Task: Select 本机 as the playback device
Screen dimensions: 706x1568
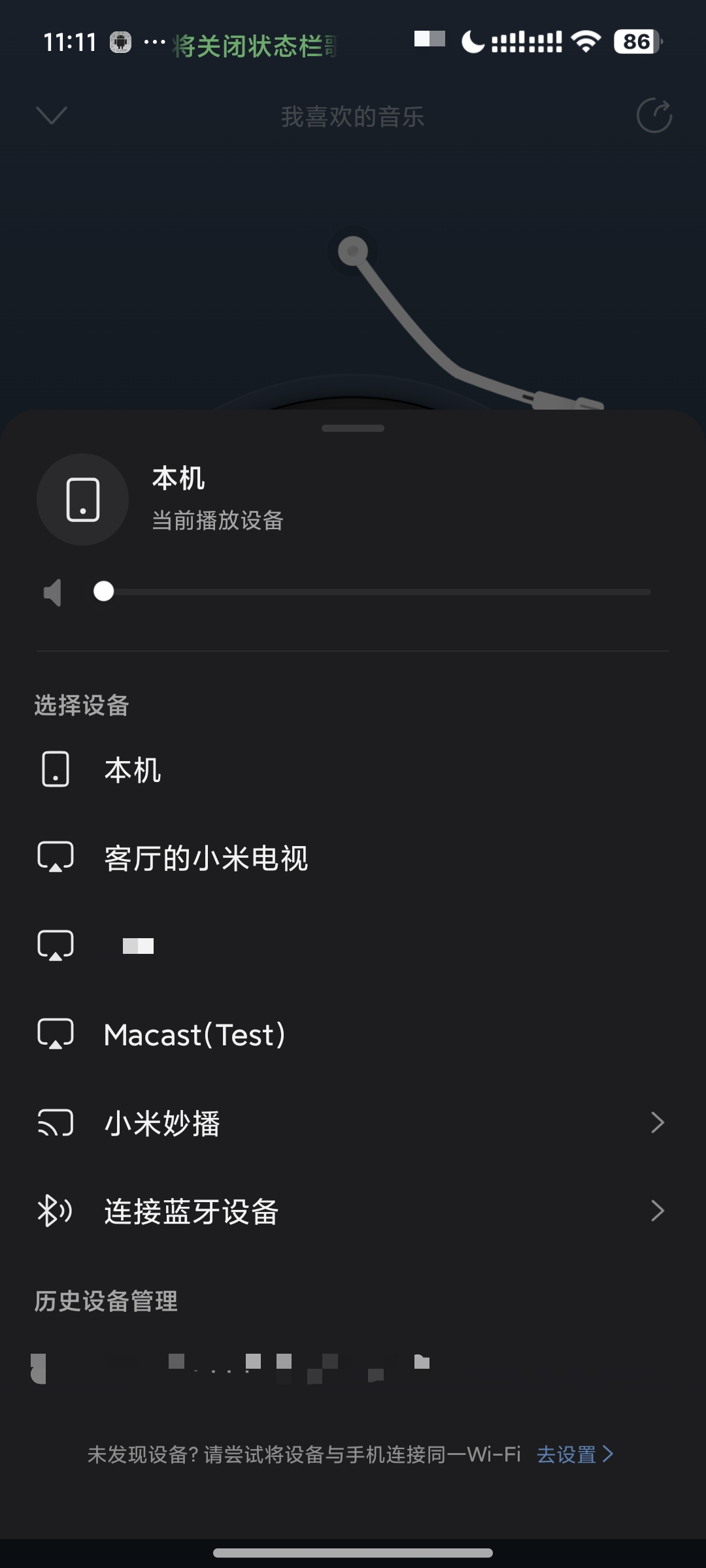Action: (132, 770)
